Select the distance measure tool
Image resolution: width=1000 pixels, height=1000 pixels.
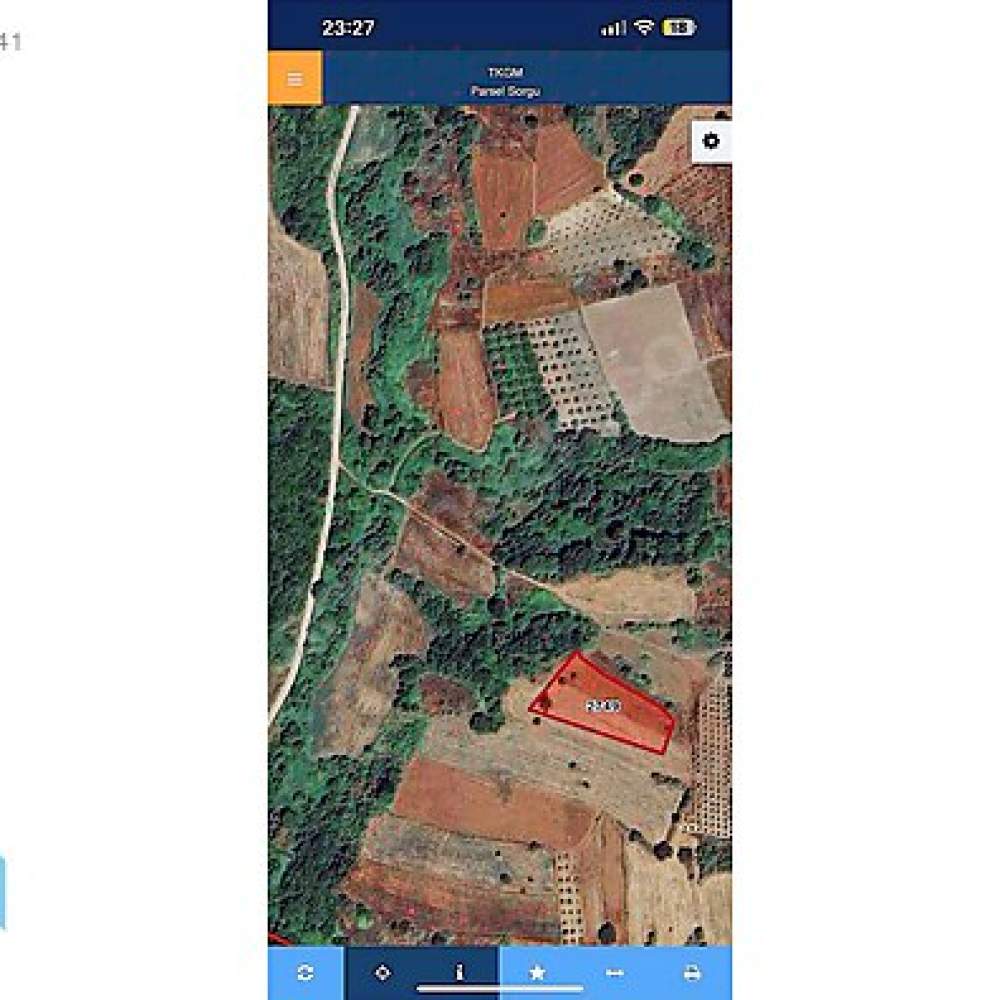tap(614, 972)
